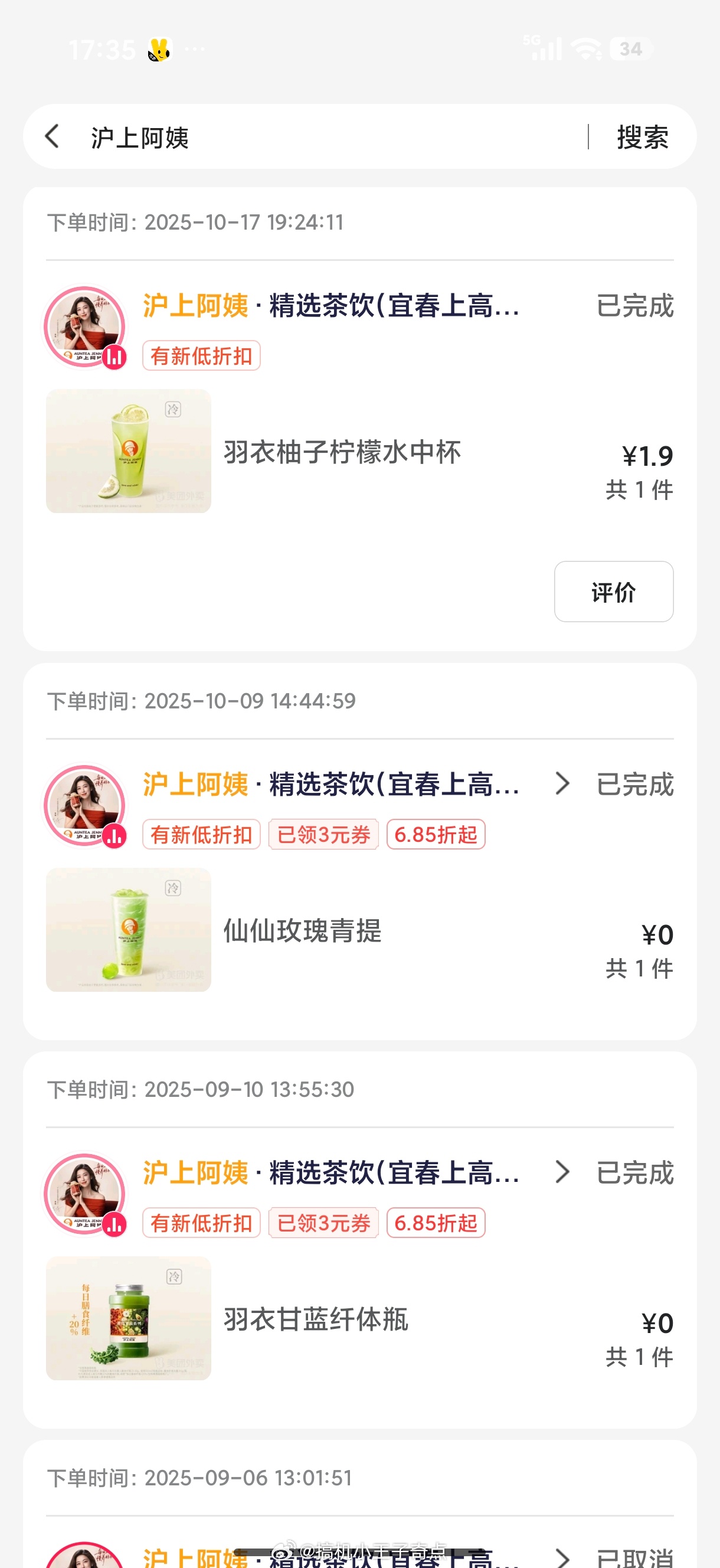Edit the 沪上阿姨 search field

[x=329, y=137]
